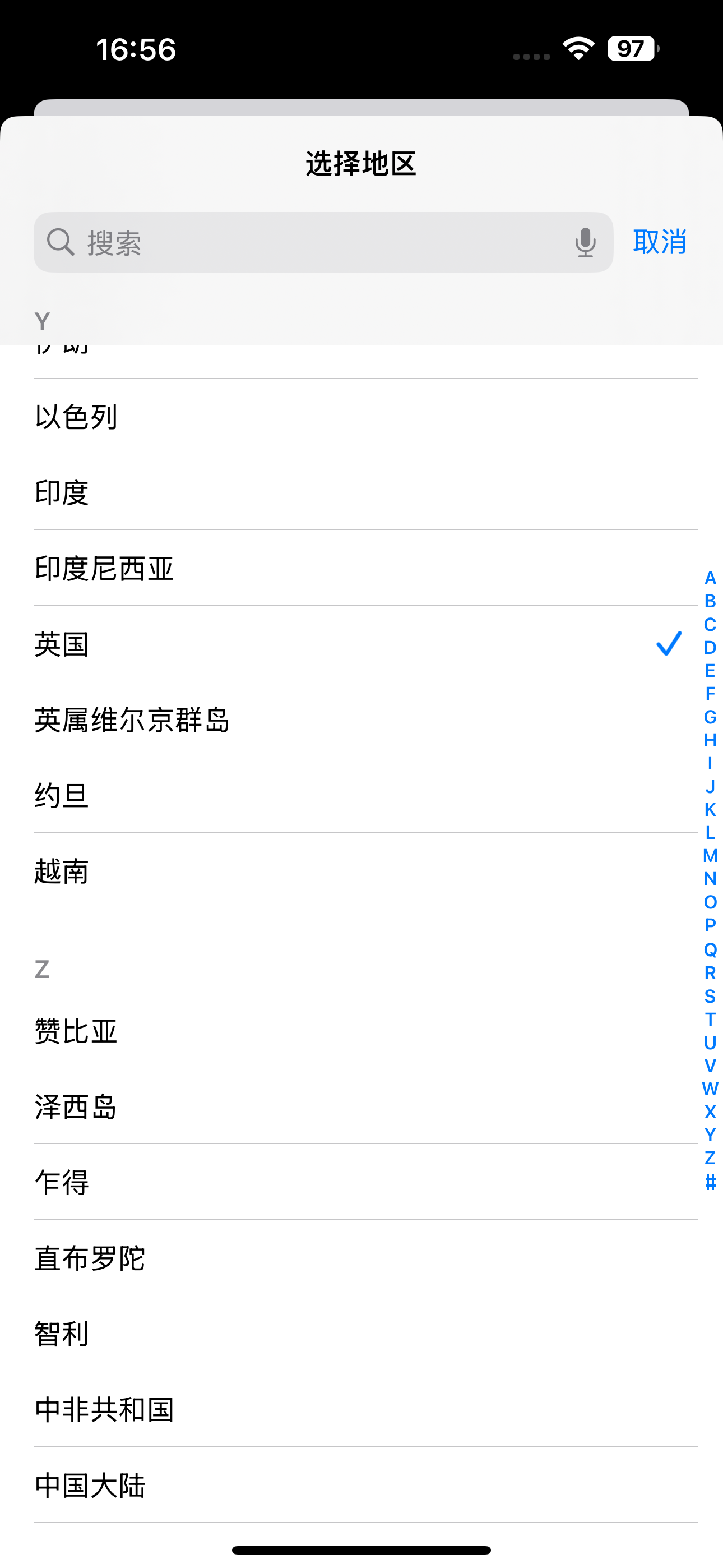Jump to letter M in index
Screen dimensions: 723x1568
point(710,856)
